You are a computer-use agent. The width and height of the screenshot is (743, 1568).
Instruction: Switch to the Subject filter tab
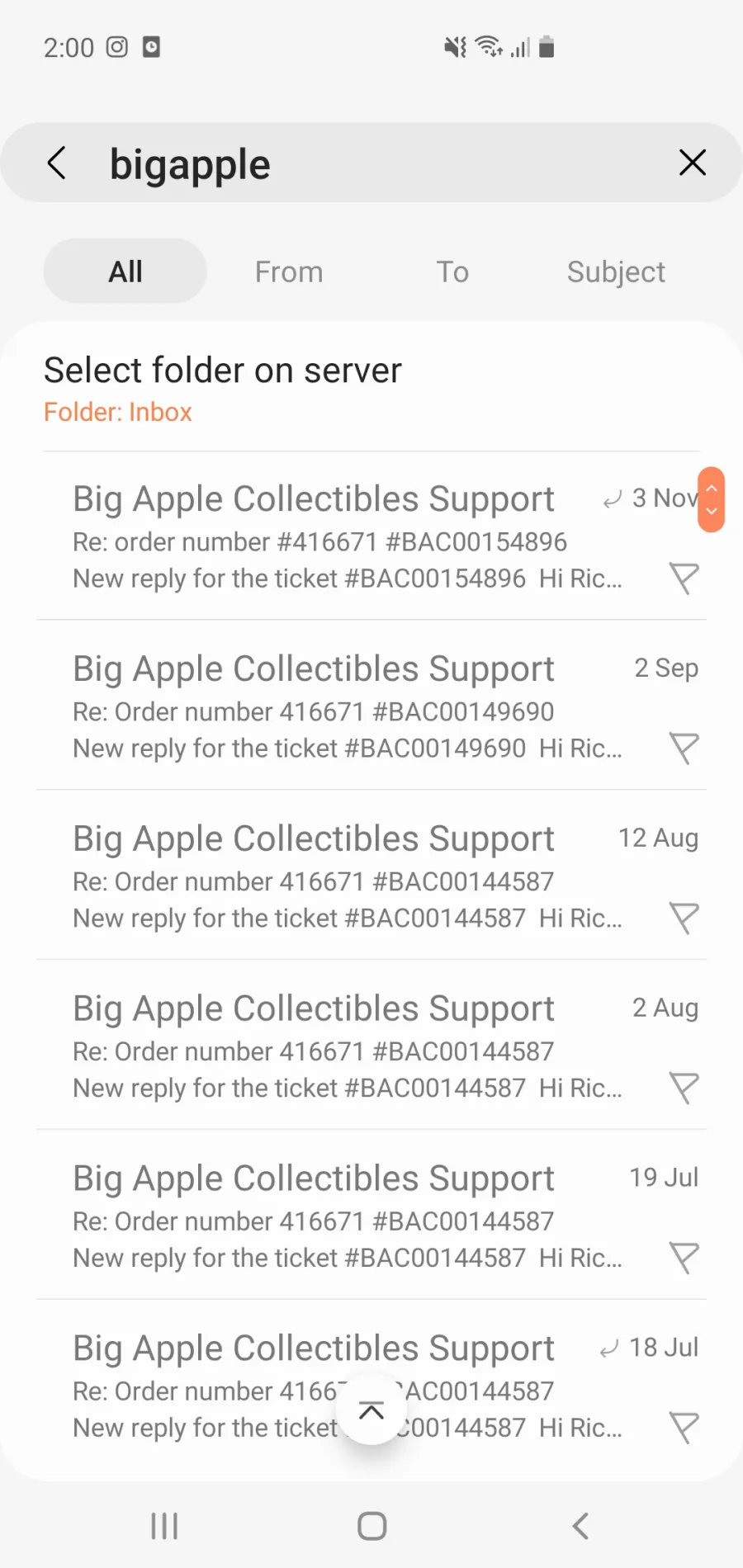pyautogui.click(x=616, y=272)
